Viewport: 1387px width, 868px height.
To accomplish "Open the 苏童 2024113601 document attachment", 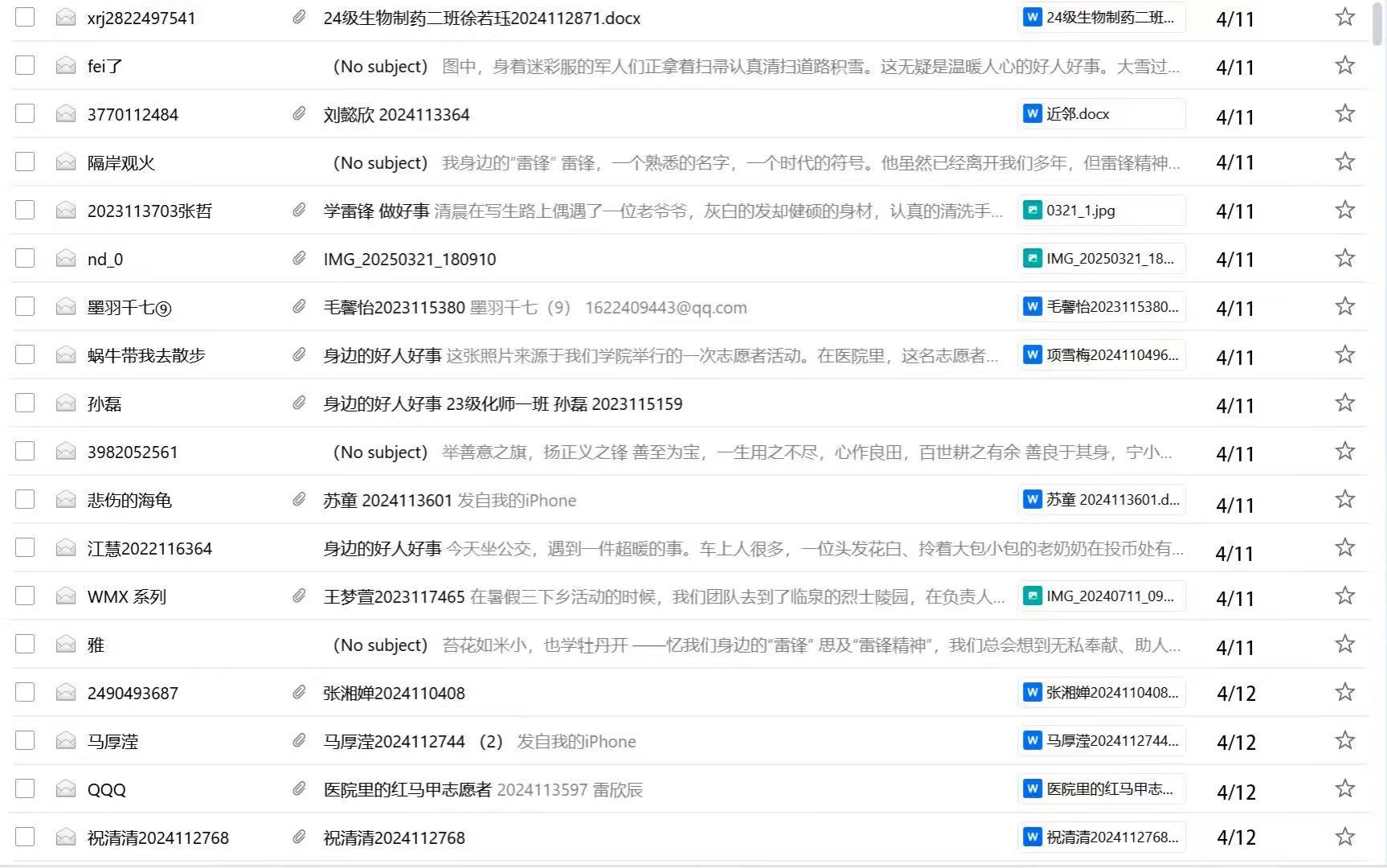I will tap(1101, 500).
